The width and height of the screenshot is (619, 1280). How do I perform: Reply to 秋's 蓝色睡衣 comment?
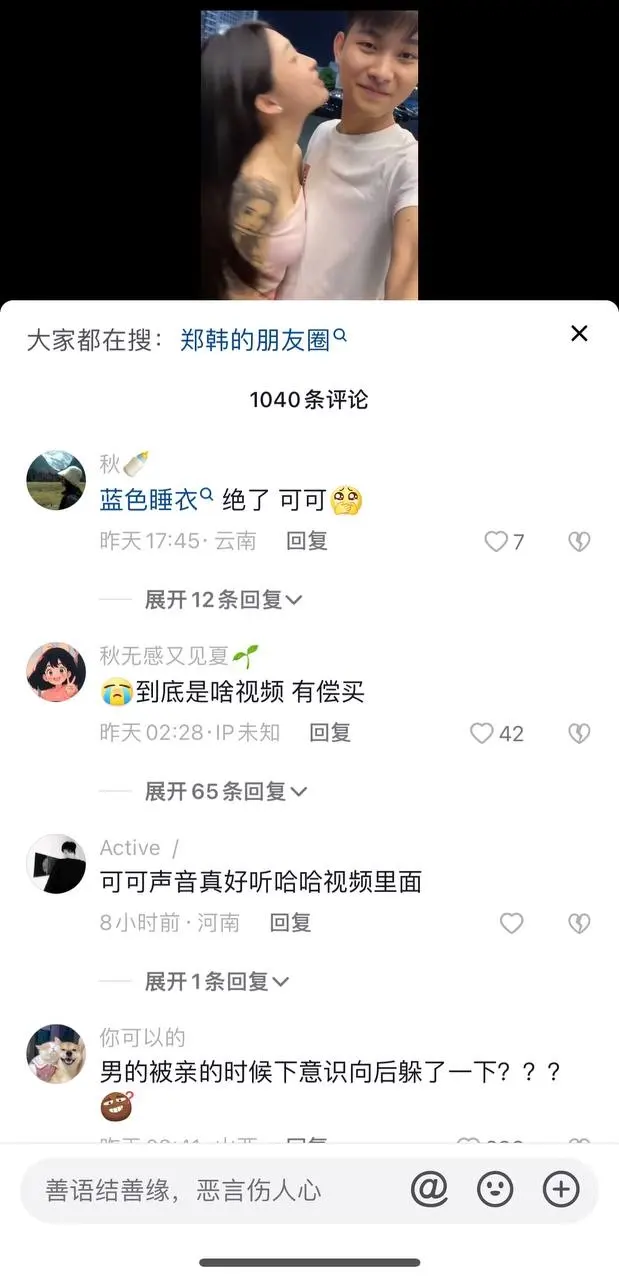coord(307,541)
